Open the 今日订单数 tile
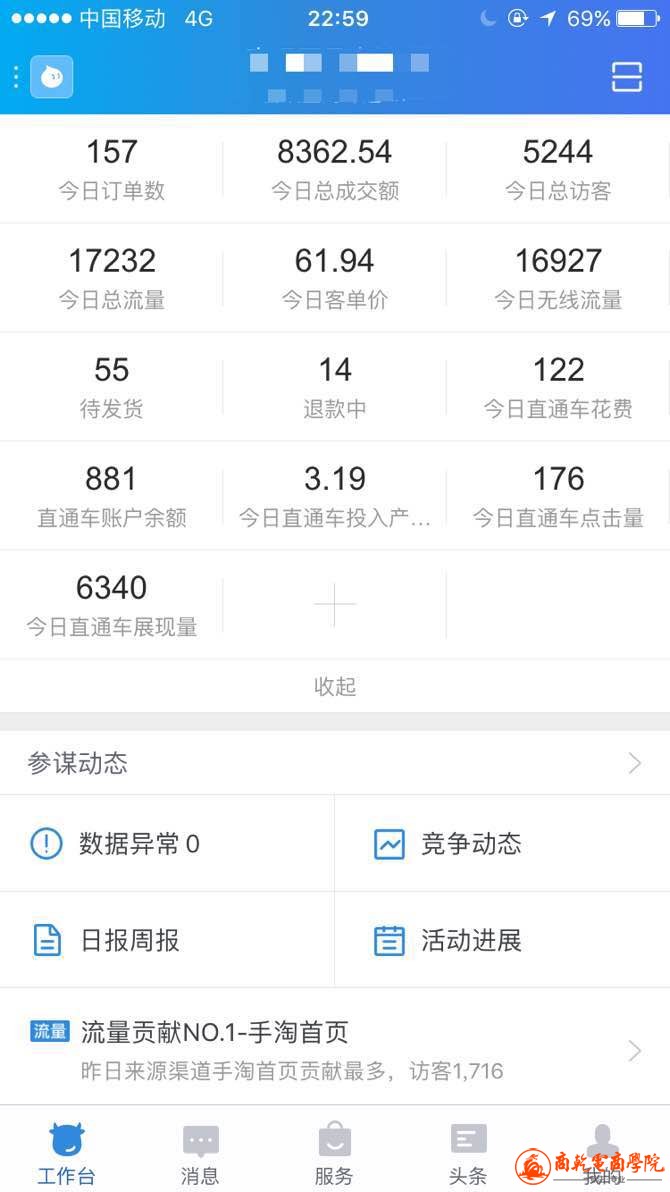Image resolution: width=670 pixels, height=1192 pixels. click(111, 169)
